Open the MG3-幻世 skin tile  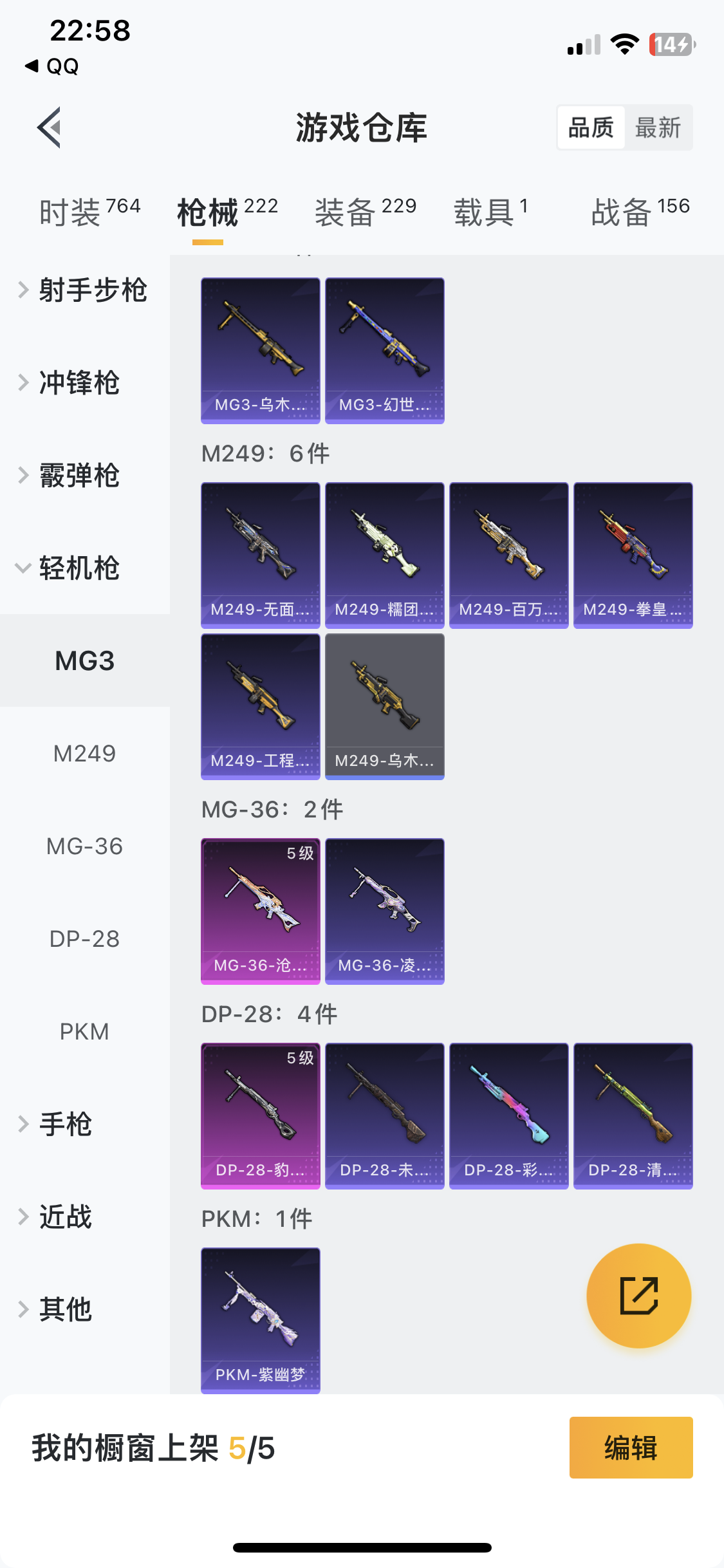tap(384, 351)
